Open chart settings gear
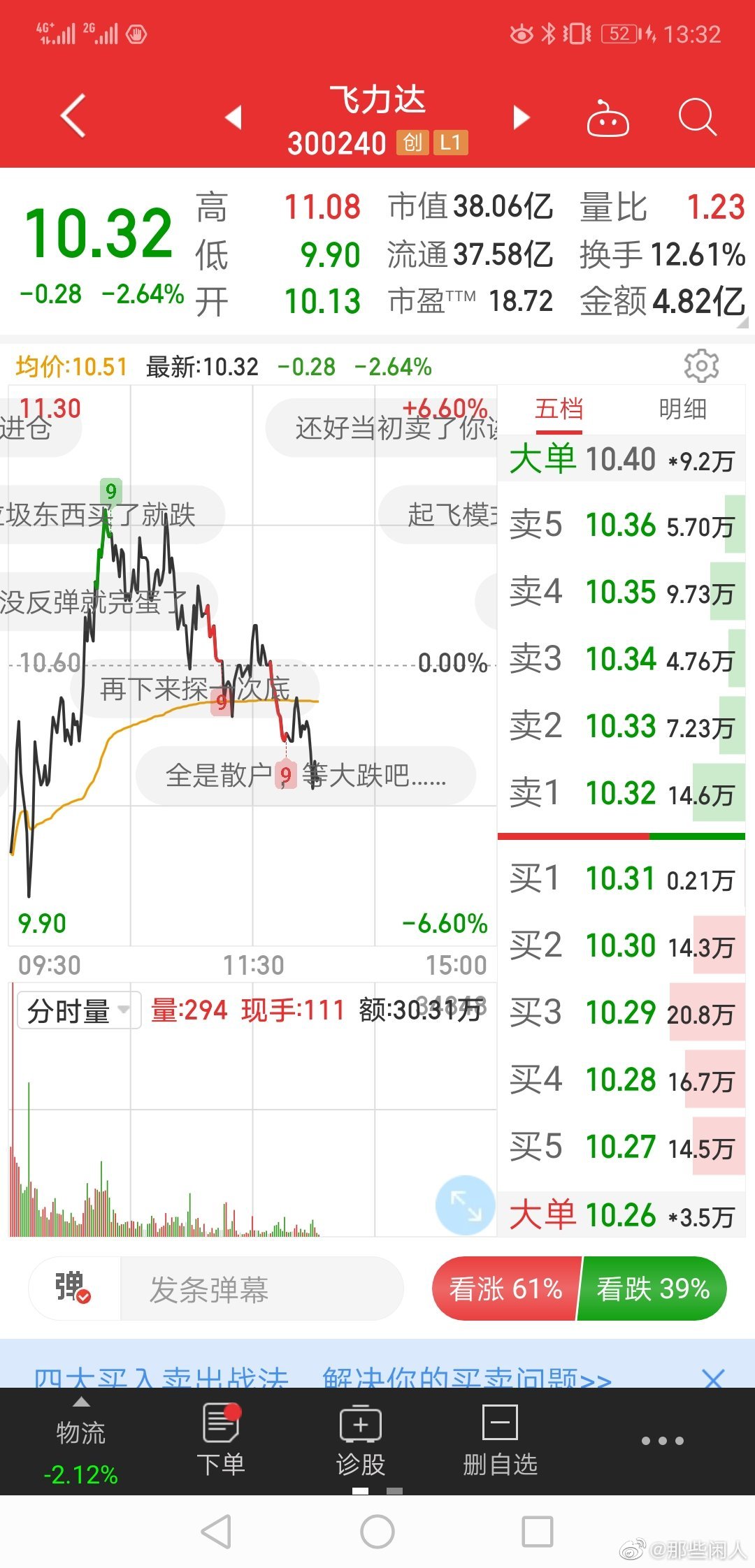 701,365
